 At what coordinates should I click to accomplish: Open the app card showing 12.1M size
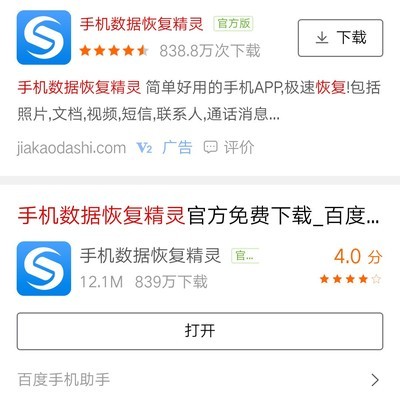[200, 269]
